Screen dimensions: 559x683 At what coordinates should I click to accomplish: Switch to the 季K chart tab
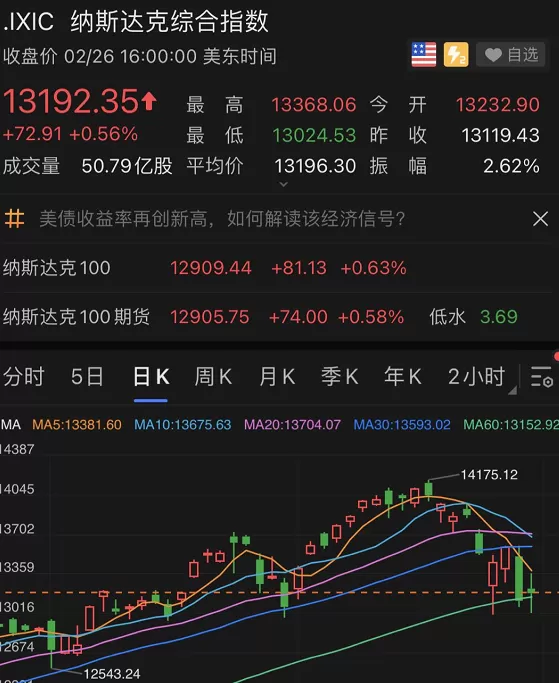(340, 377)
